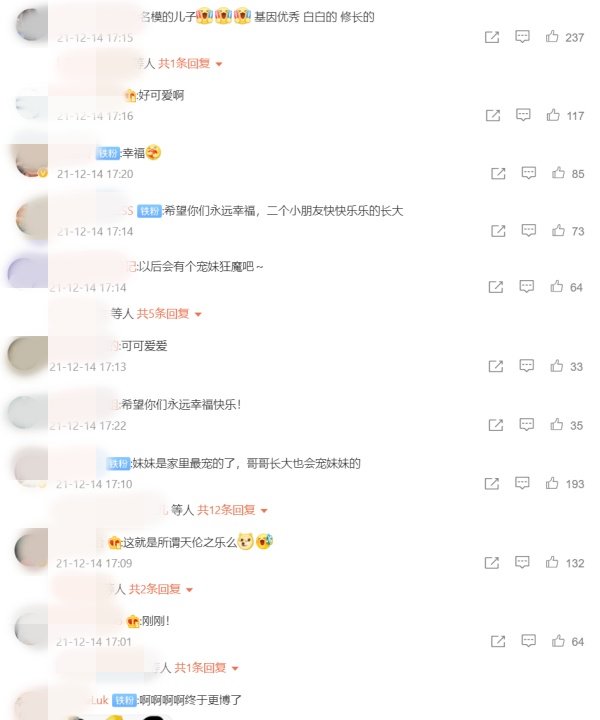
Task: Like the 妹妹是家里最宠的了 comment
Action: coord(552,484)
